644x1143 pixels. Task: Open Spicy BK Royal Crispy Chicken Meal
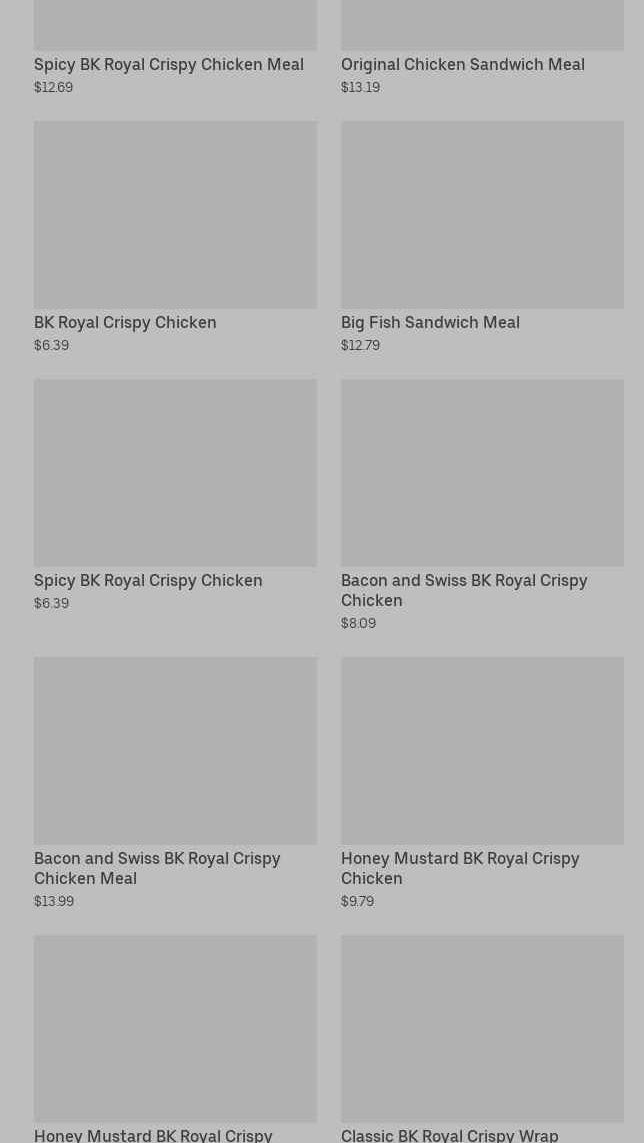[x=175, y=47]
